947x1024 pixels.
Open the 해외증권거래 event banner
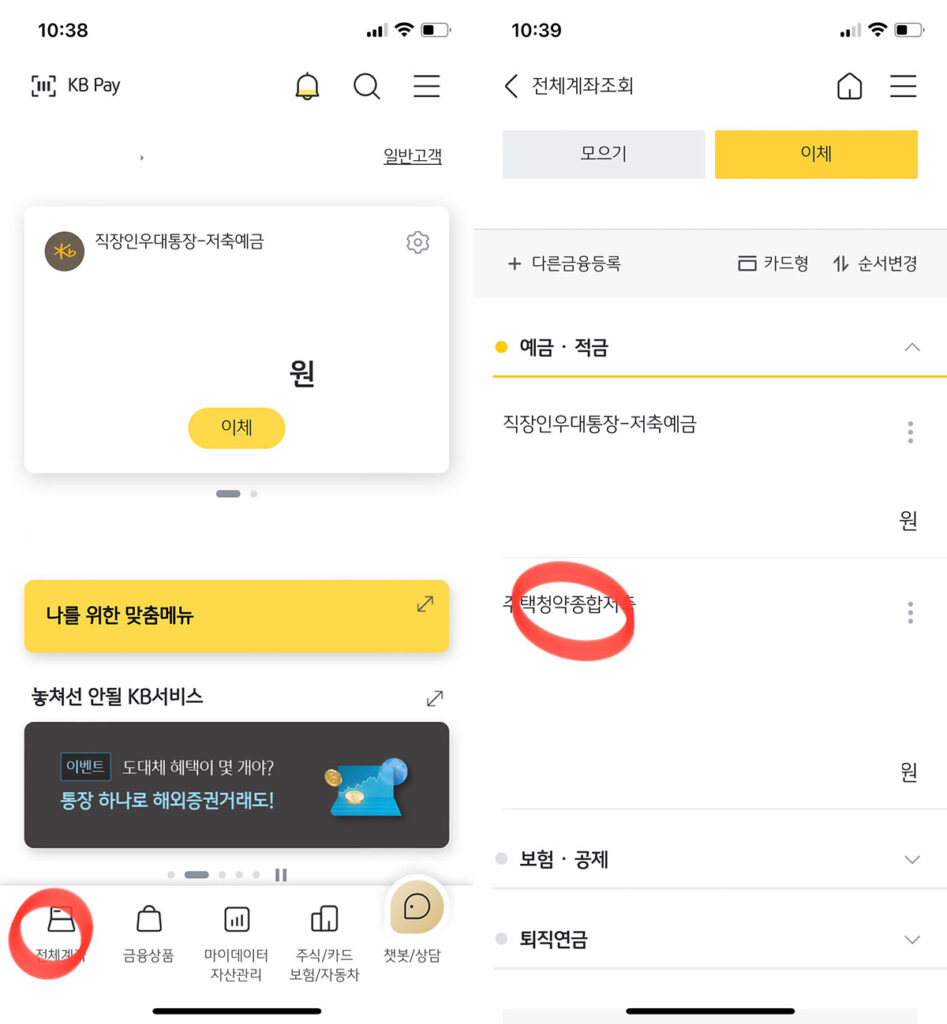[236, 785]
